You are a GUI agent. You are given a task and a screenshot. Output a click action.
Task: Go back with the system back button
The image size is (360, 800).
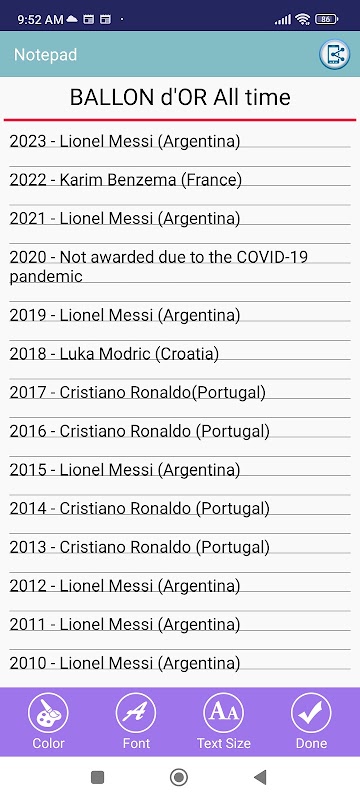[x=260, y=777]
